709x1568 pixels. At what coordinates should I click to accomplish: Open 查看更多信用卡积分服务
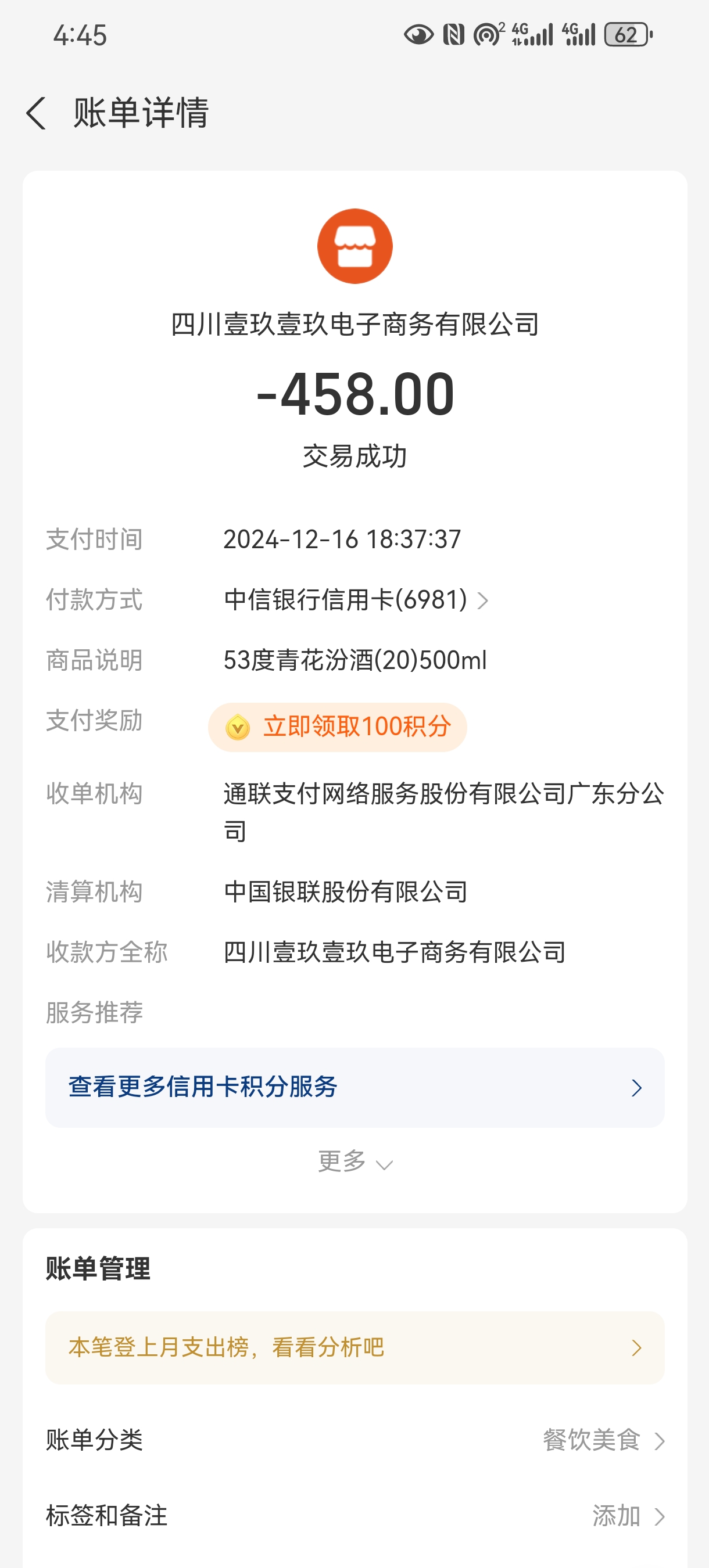pos(354,1087)
